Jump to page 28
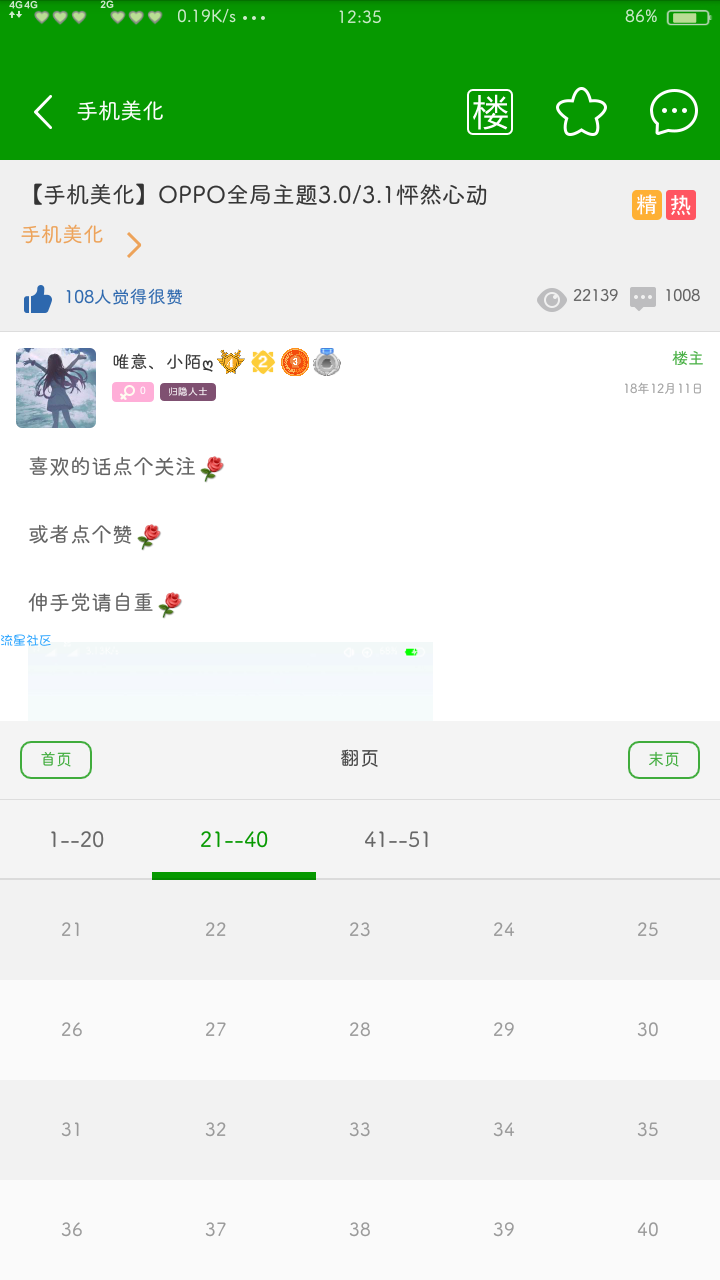This screenshot has height=1280, width=720. click(x=360, y=1030)
